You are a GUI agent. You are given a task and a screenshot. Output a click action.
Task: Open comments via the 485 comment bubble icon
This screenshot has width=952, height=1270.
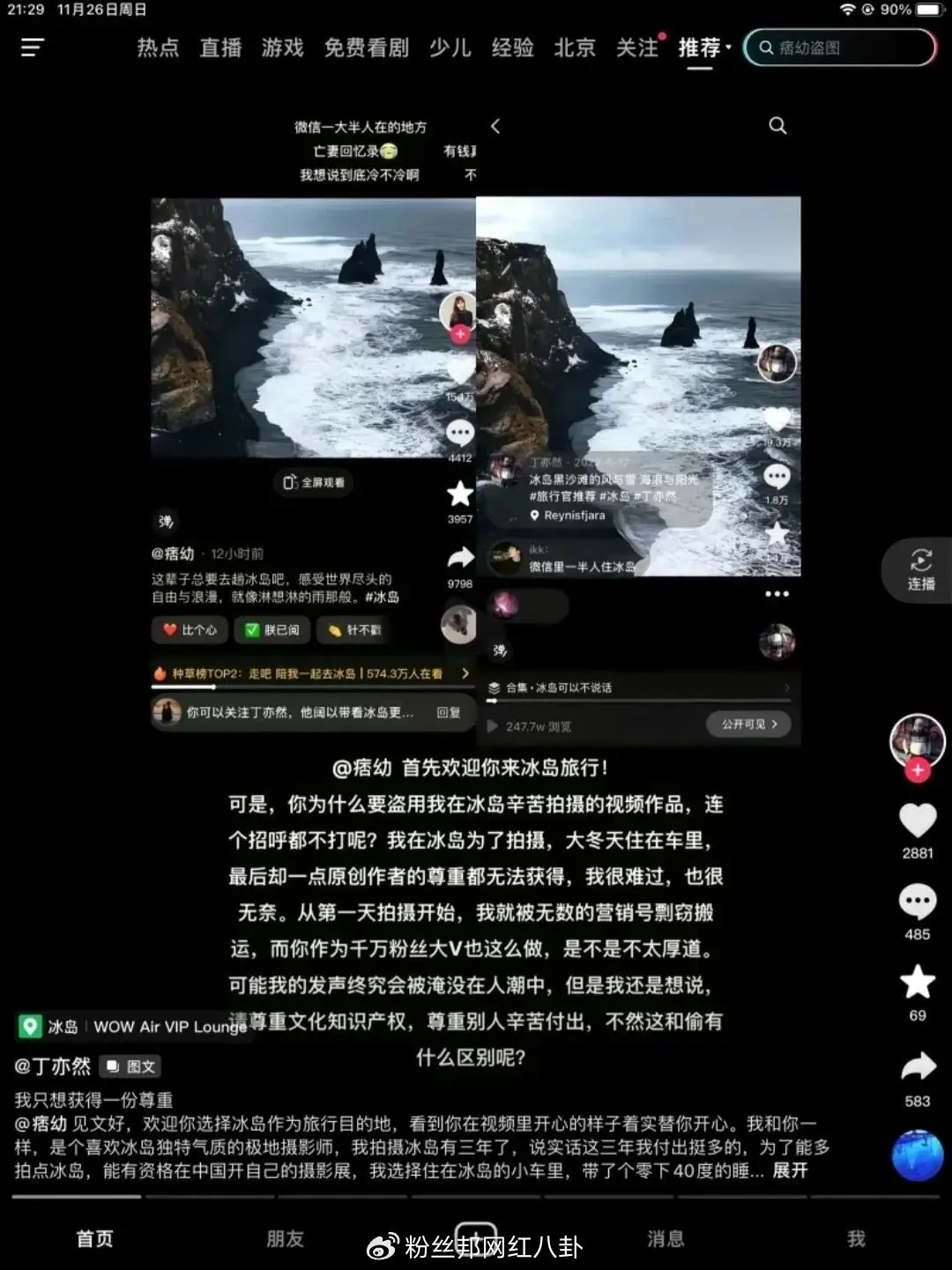click(917, 901)
